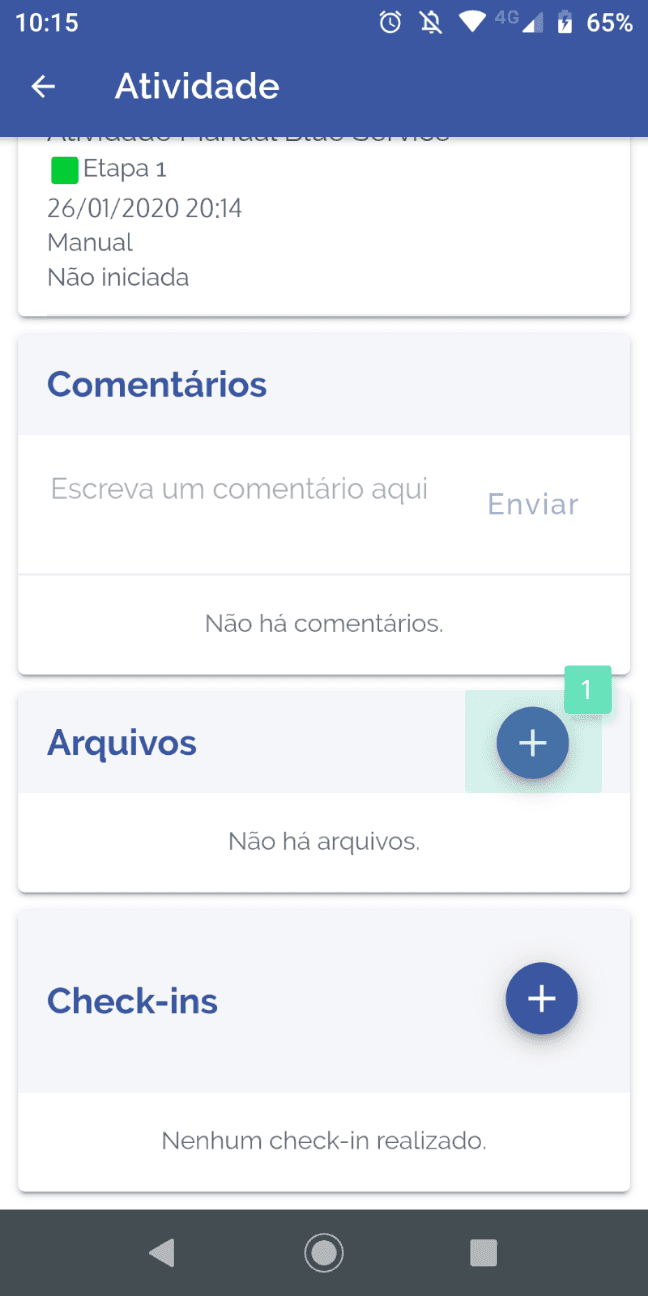Screen dimensions: 648x1296
Task: Add a new check-in in the Check-ins section
Action: coord(541,998)
